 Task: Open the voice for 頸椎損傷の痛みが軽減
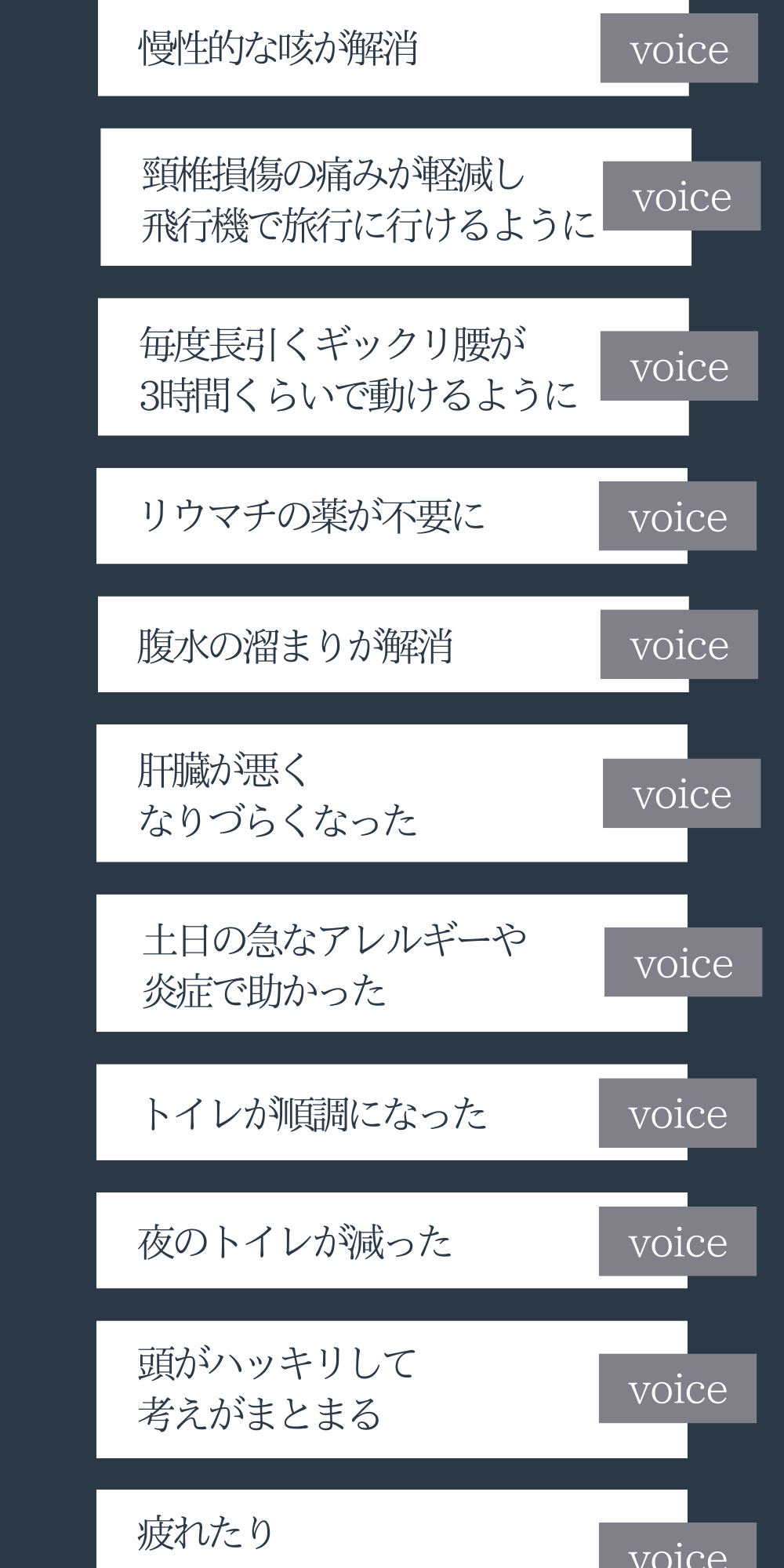coord(681,196)
